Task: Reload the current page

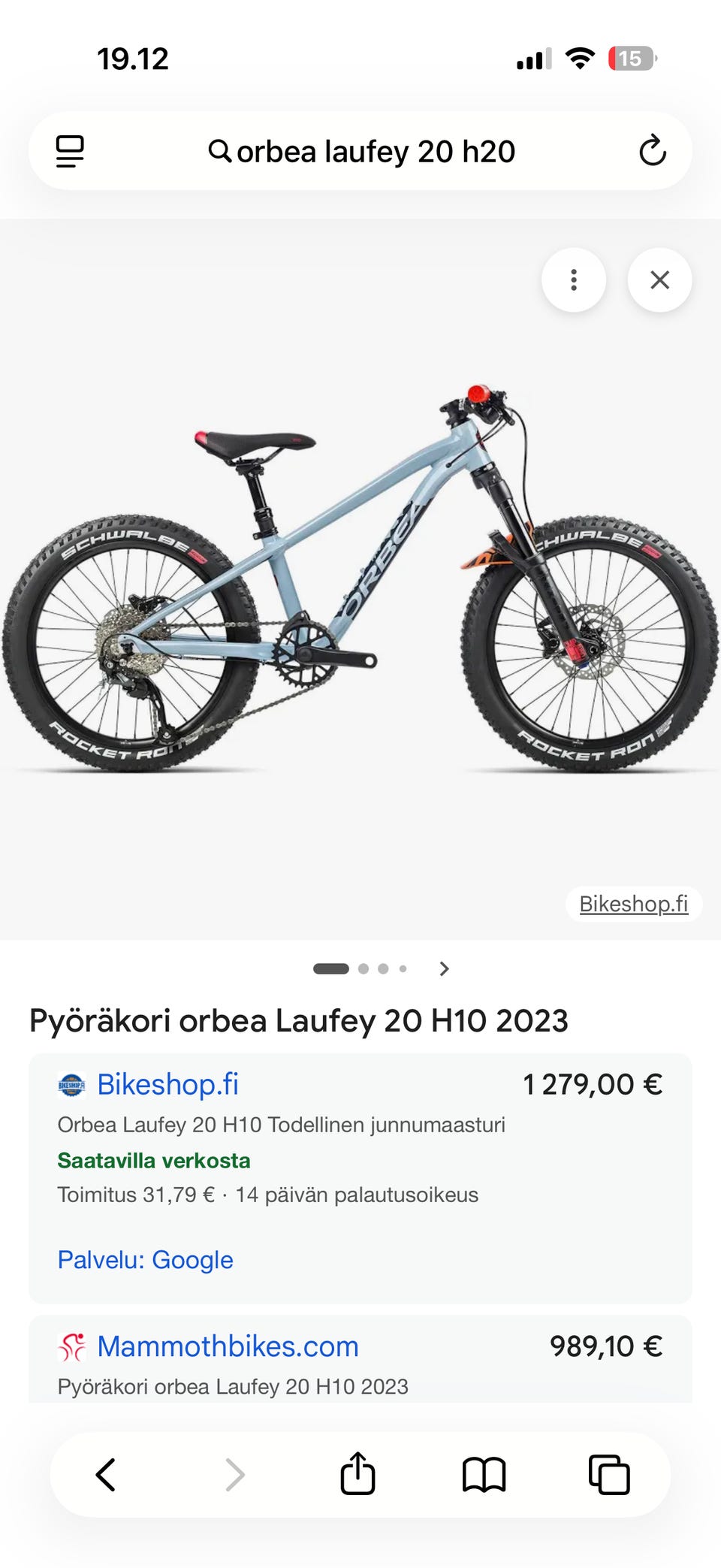Action: click(652, 151)
